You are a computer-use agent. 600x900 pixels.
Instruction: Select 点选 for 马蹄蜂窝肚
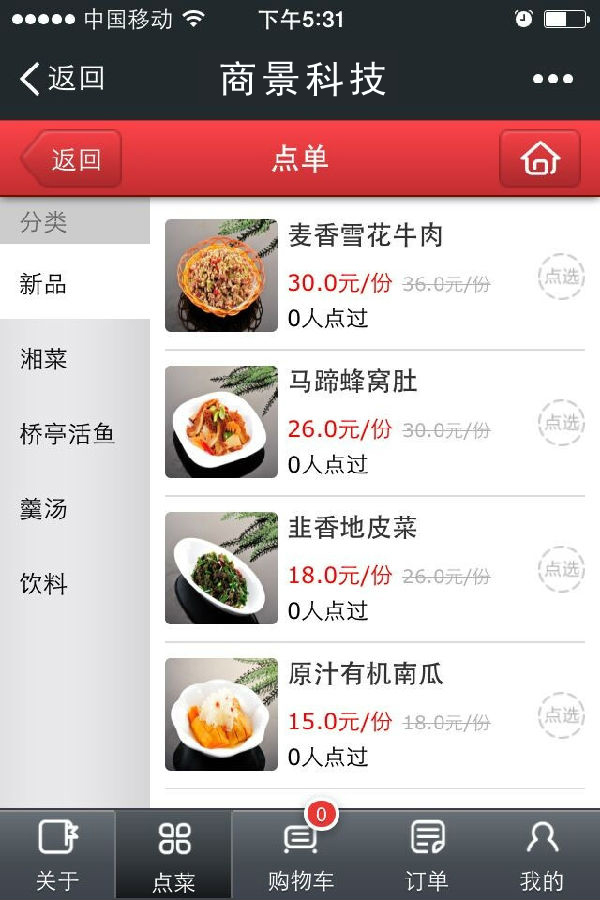[x=561, y=423]
